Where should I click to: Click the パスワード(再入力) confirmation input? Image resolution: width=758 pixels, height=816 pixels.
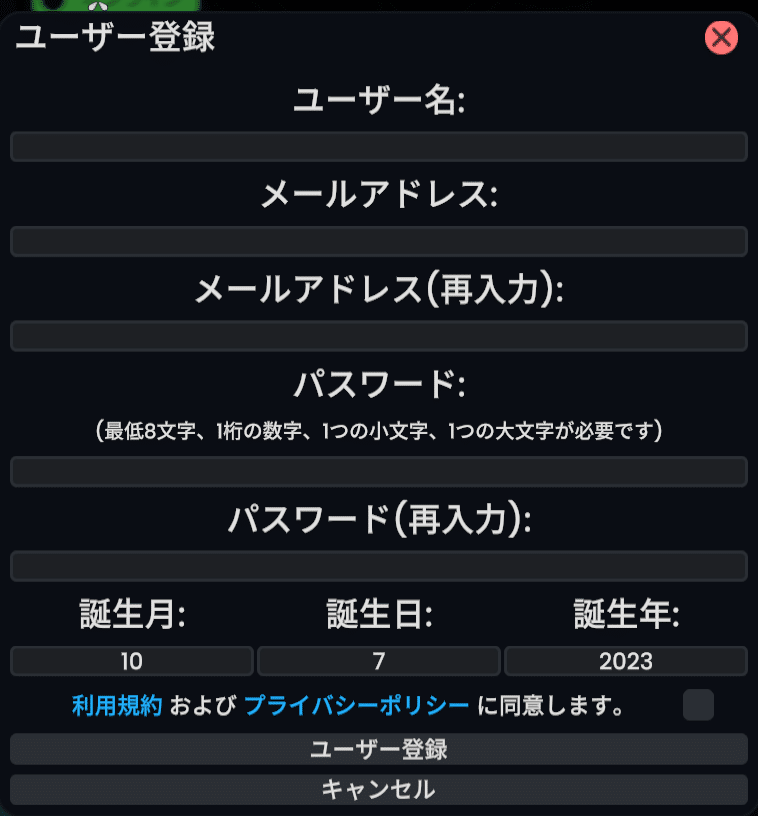(378, 567)
